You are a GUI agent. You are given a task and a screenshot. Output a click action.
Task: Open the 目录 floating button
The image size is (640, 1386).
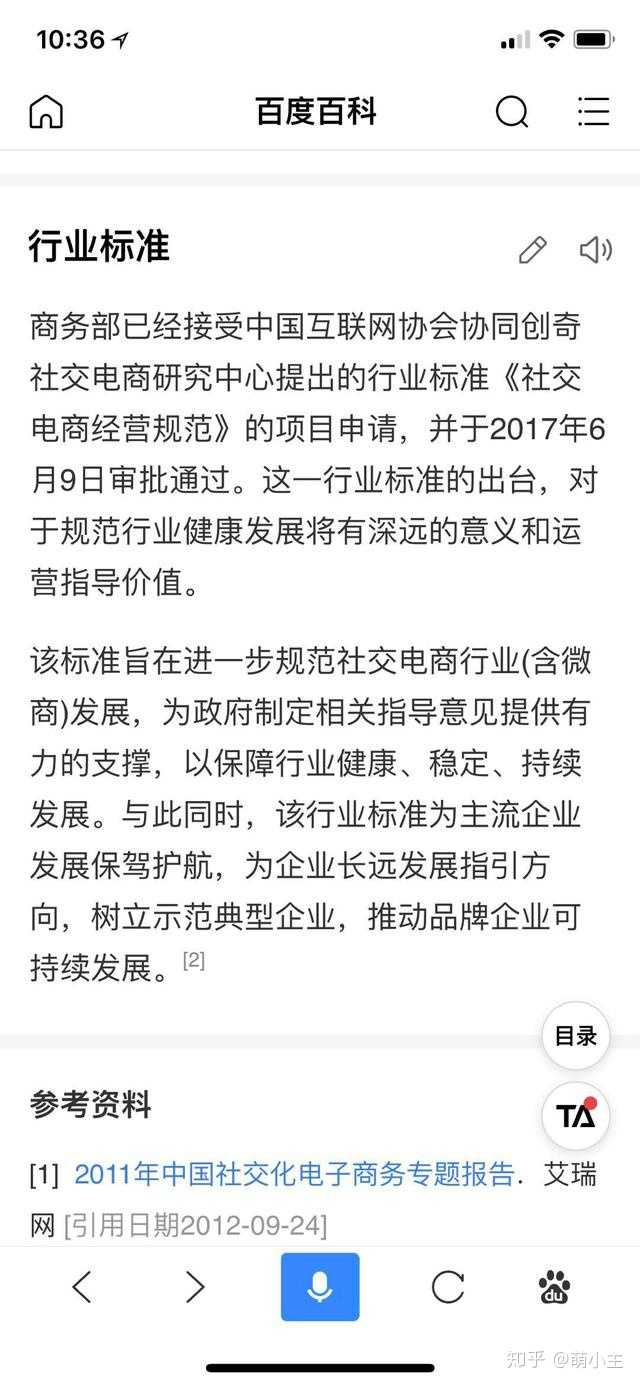576,1036
